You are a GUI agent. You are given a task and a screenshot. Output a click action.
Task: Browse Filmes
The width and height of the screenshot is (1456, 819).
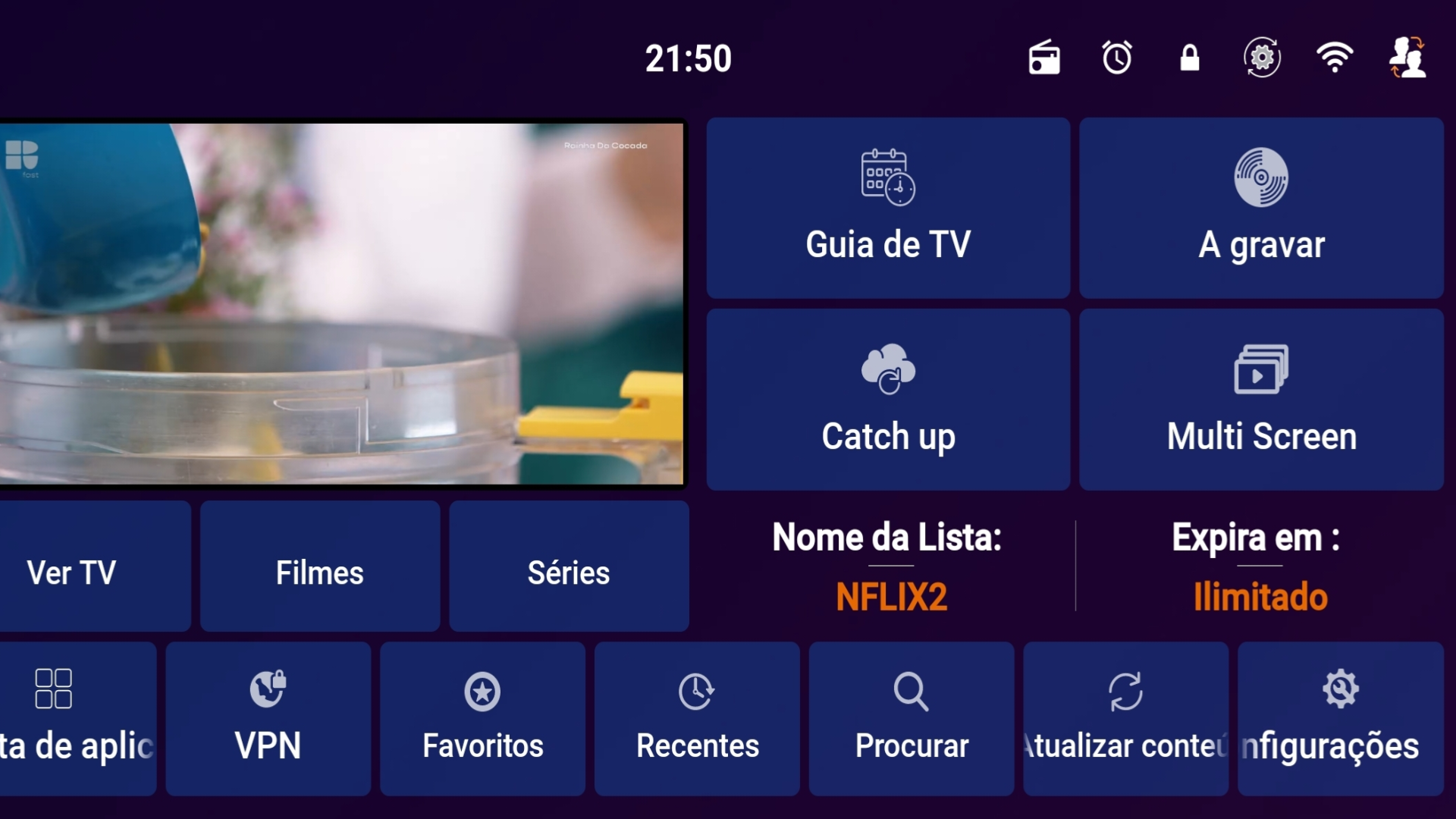[x=320, y=566]
